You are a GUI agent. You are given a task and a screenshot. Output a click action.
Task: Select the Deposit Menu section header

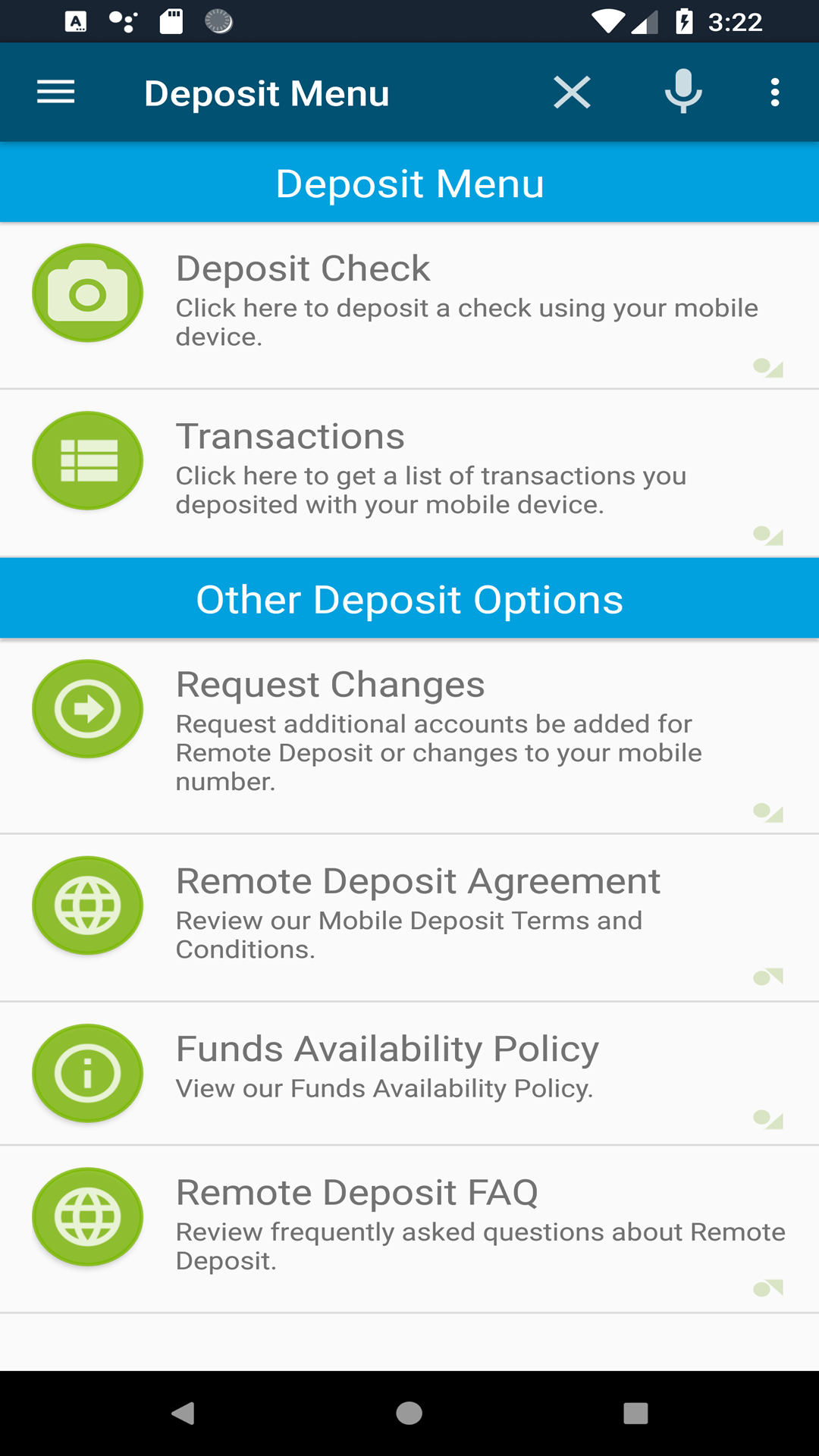pos(409,182)
